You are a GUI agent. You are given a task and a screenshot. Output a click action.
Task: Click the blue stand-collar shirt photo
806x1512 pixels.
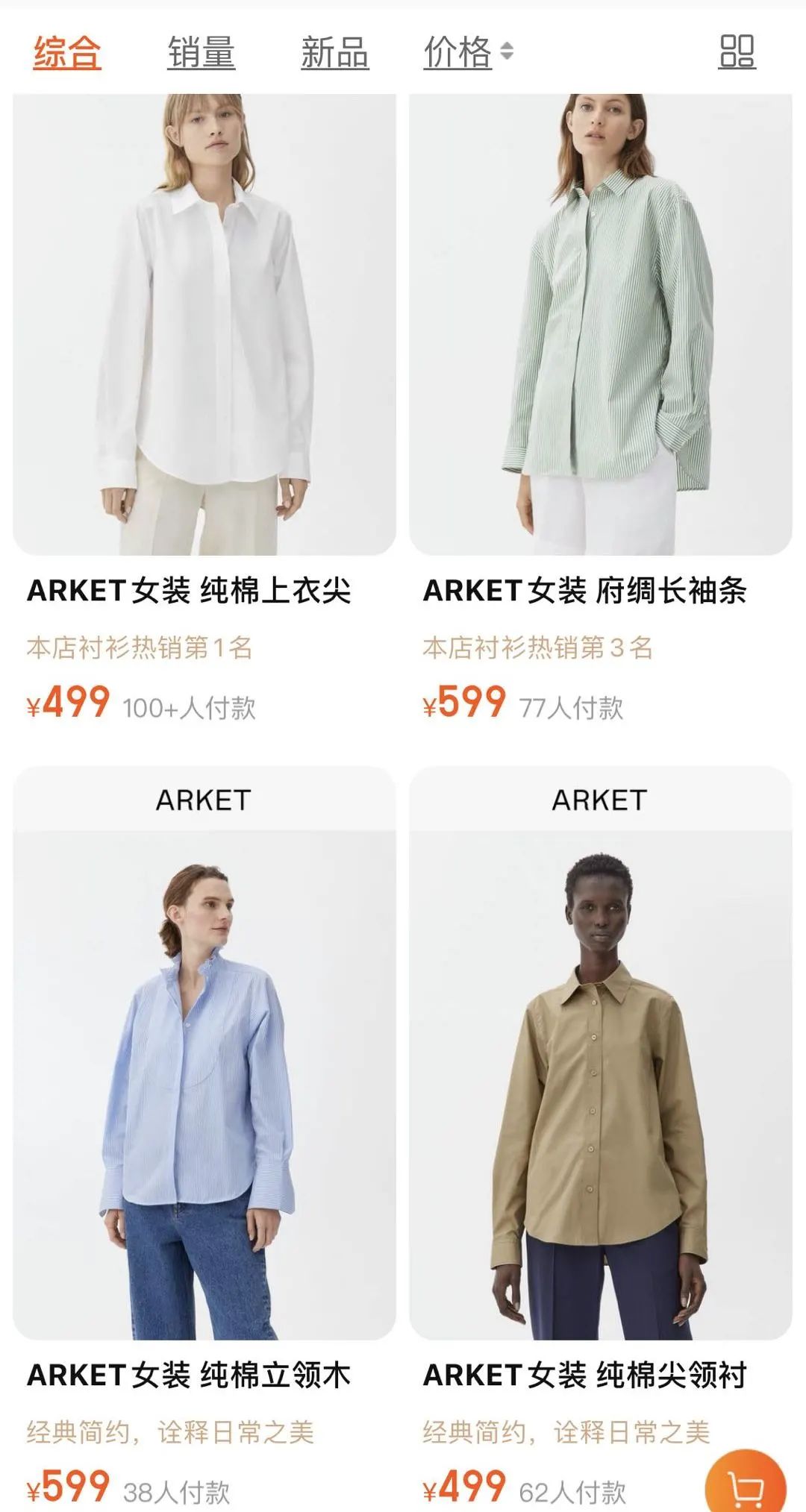pos(201,1082)
